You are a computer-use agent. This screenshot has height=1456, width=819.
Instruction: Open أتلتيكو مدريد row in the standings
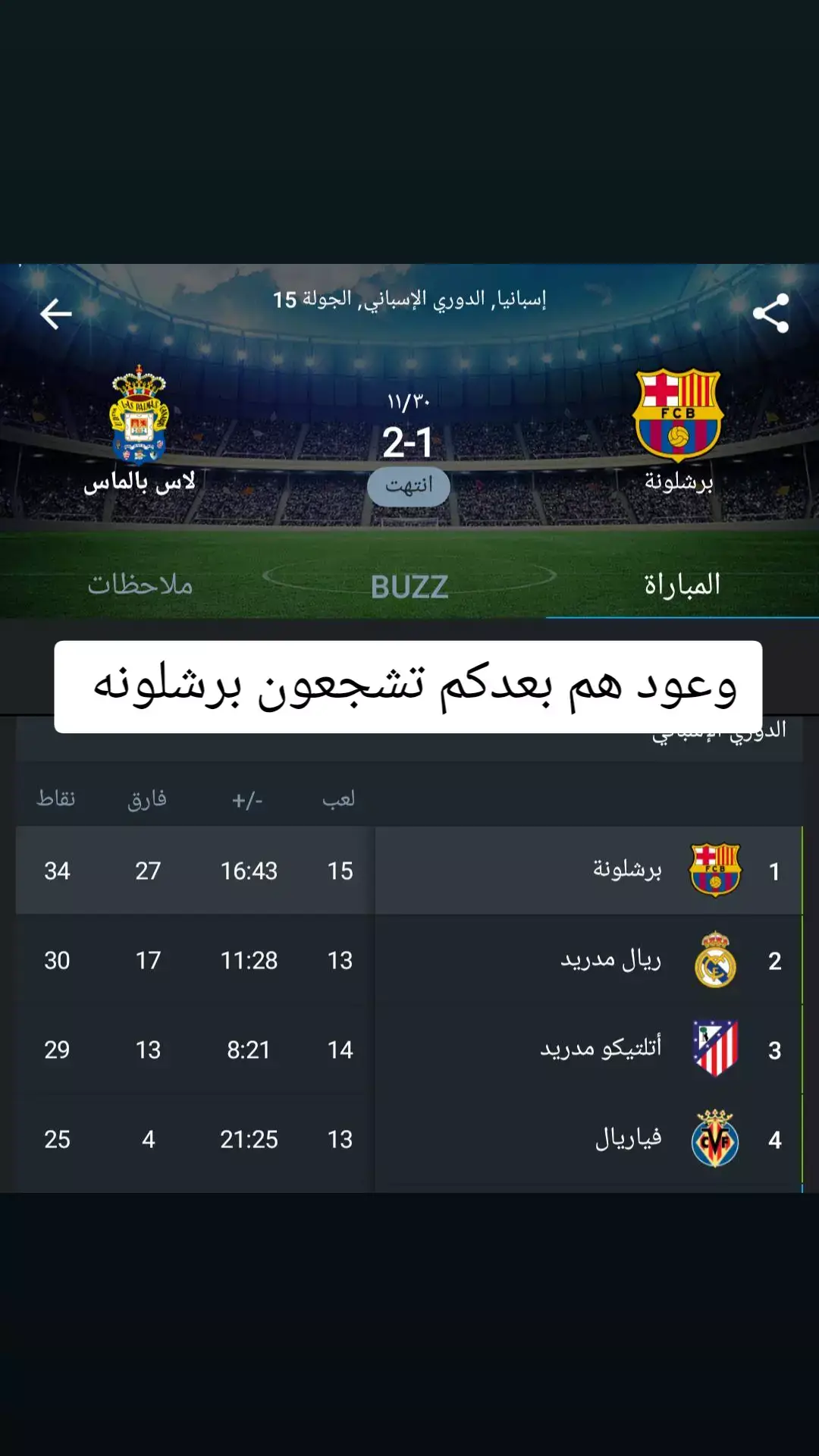(x=409, y=1050)
